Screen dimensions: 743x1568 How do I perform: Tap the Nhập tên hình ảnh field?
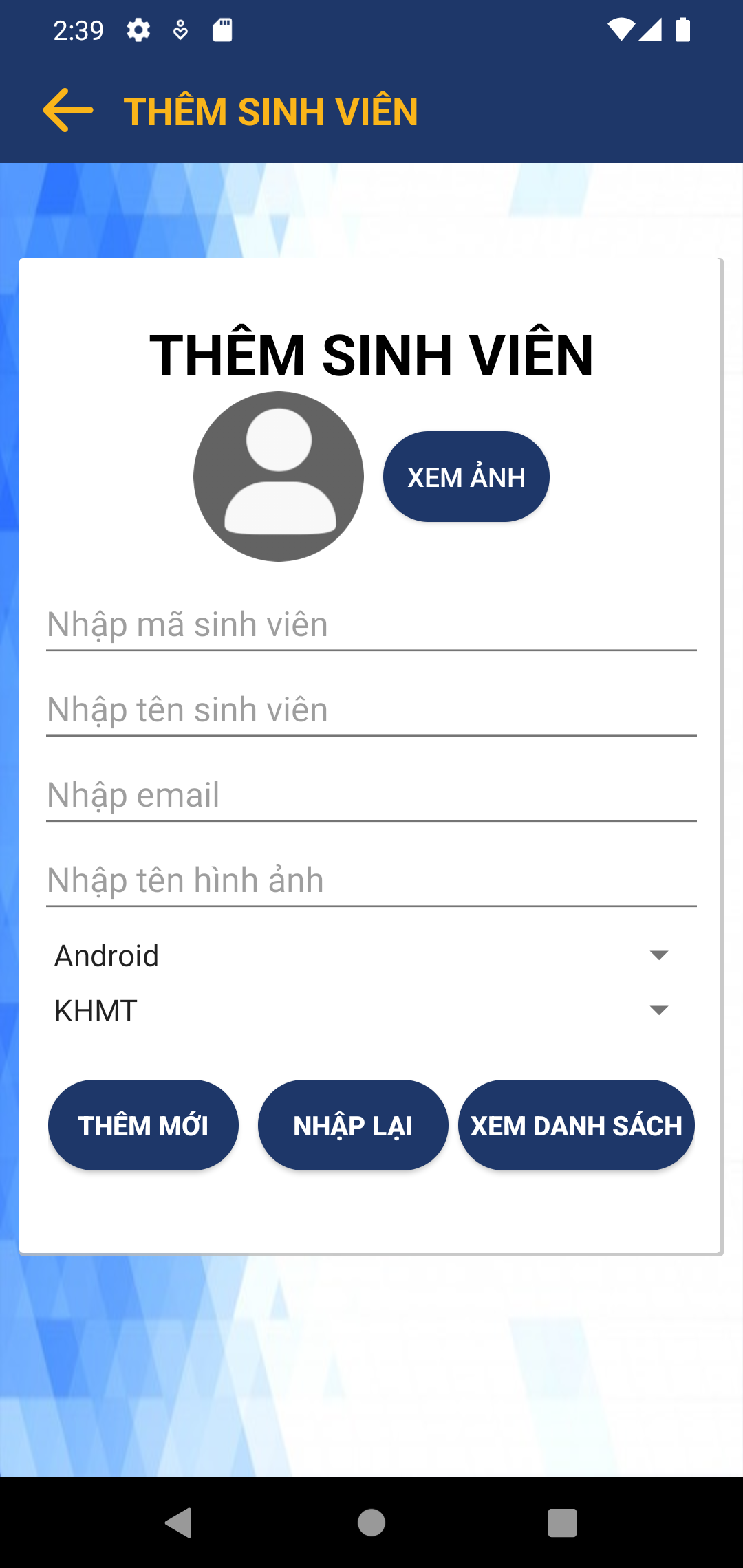tap(371, 881)
